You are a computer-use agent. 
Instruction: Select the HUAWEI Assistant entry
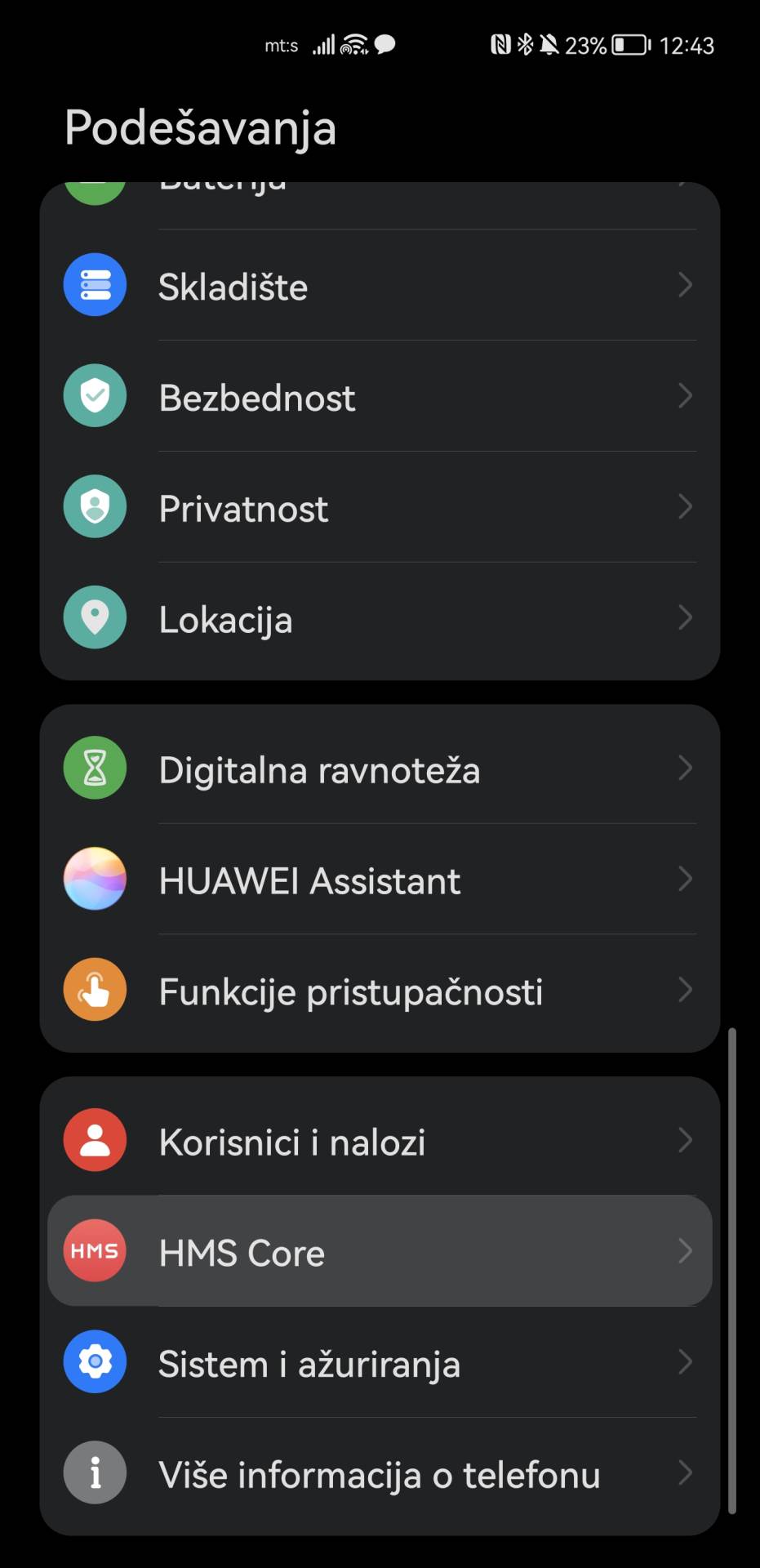(x=380, y=880)
